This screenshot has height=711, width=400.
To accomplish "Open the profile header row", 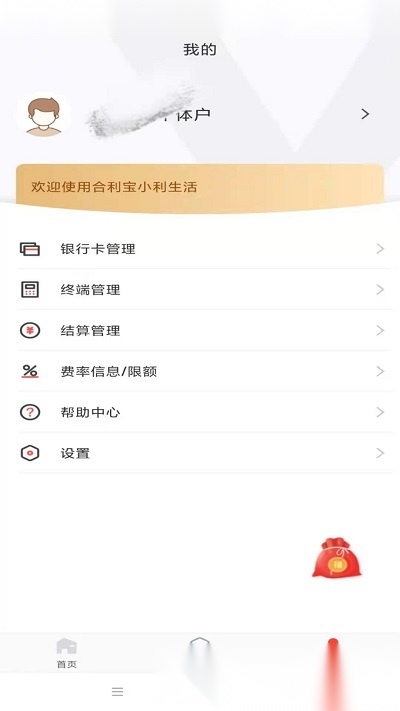I will [200, 114].
